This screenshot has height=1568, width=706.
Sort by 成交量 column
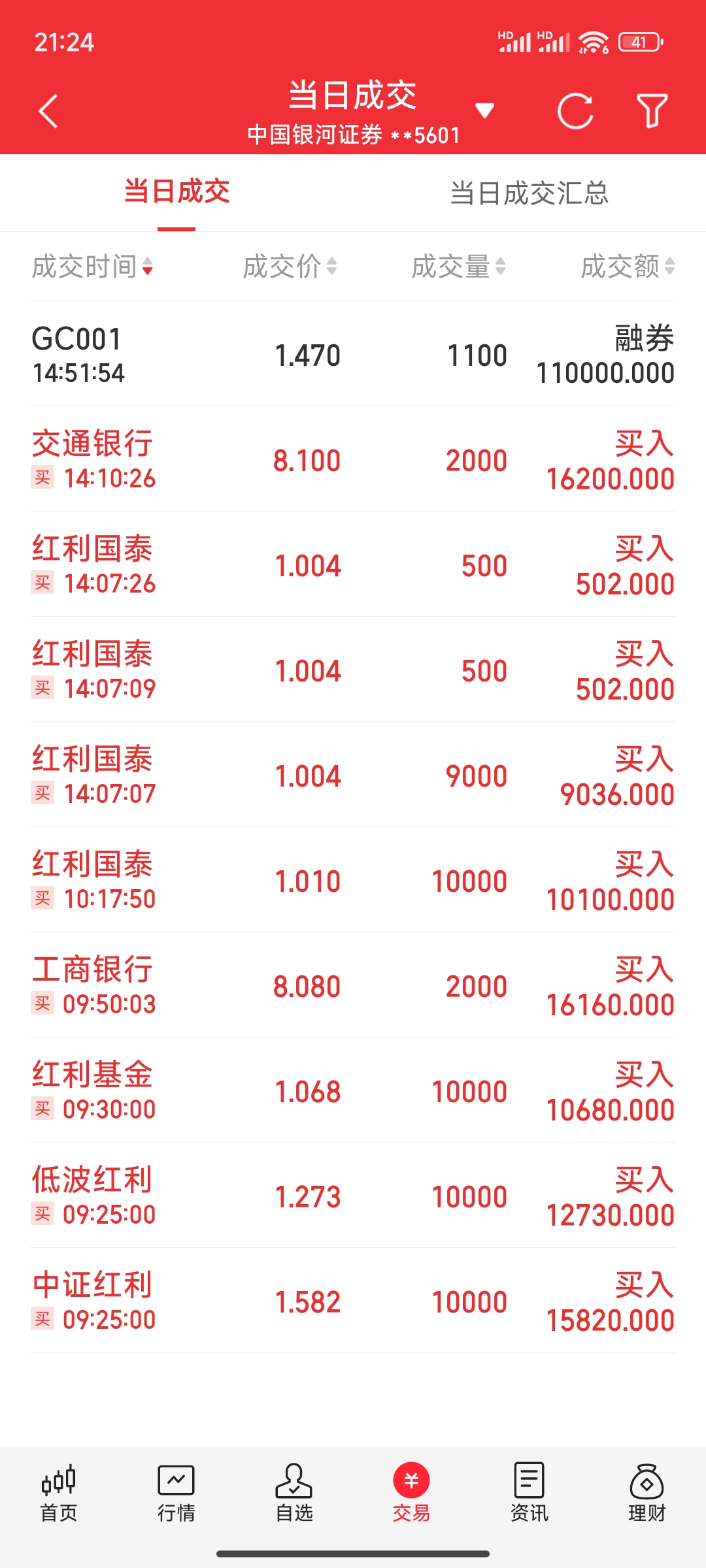[x=458, y=267]
